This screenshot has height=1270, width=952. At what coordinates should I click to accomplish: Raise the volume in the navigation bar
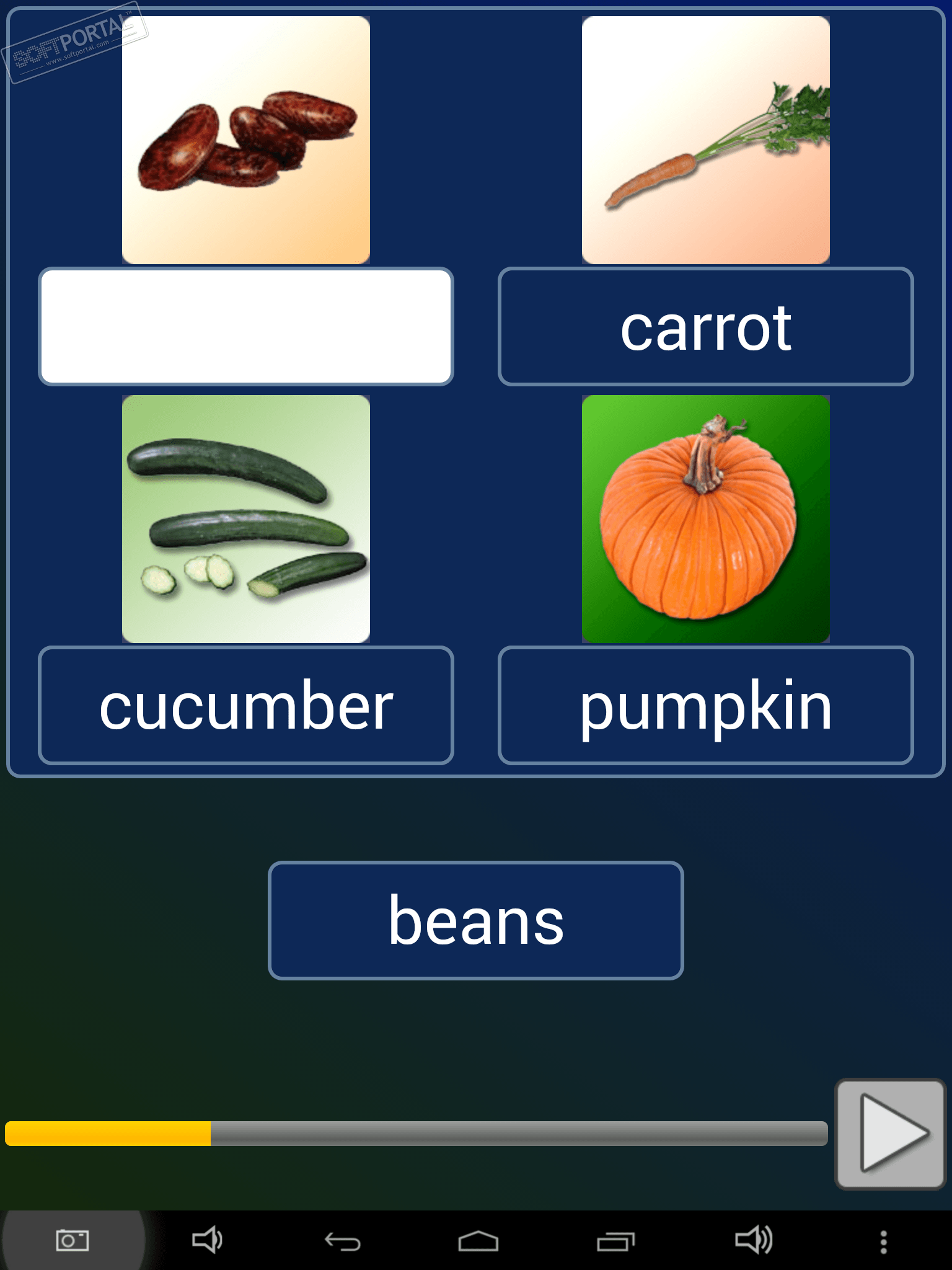pyautogui.click(x=754, y=1241)
